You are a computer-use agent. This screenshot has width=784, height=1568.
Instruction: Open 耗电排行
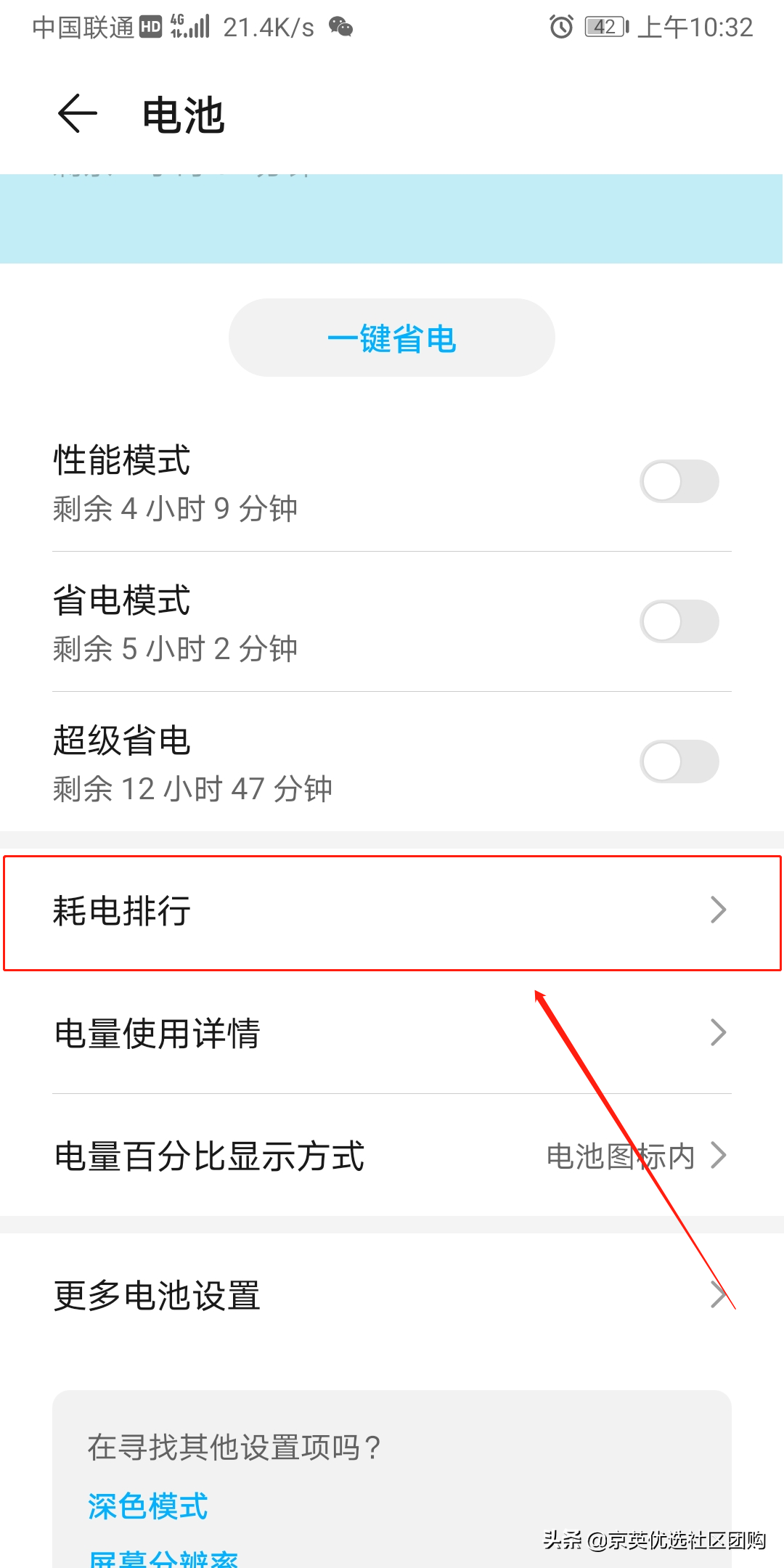(392, 910)
